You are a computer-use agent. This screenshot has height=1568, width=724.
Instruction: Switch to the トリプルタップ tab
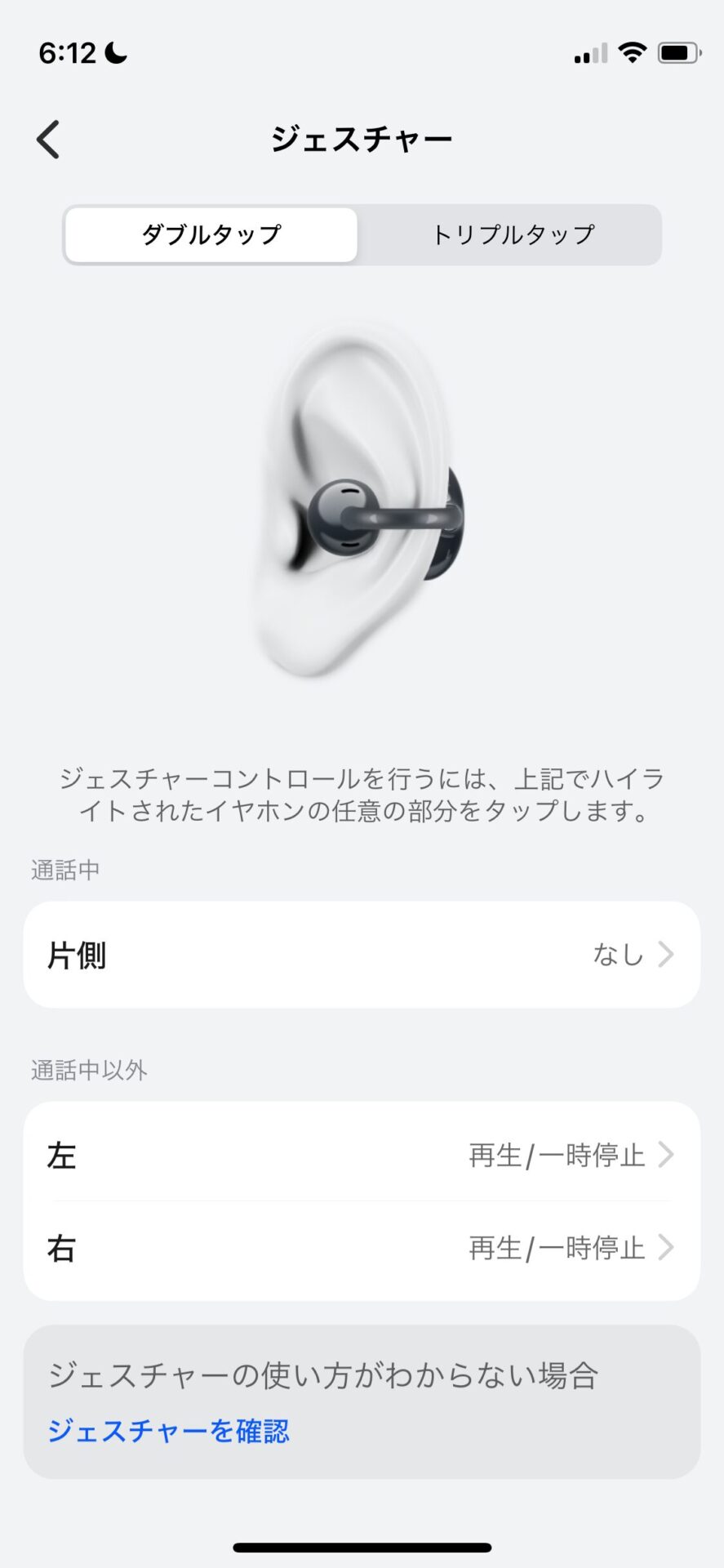(x=513, y=235)
